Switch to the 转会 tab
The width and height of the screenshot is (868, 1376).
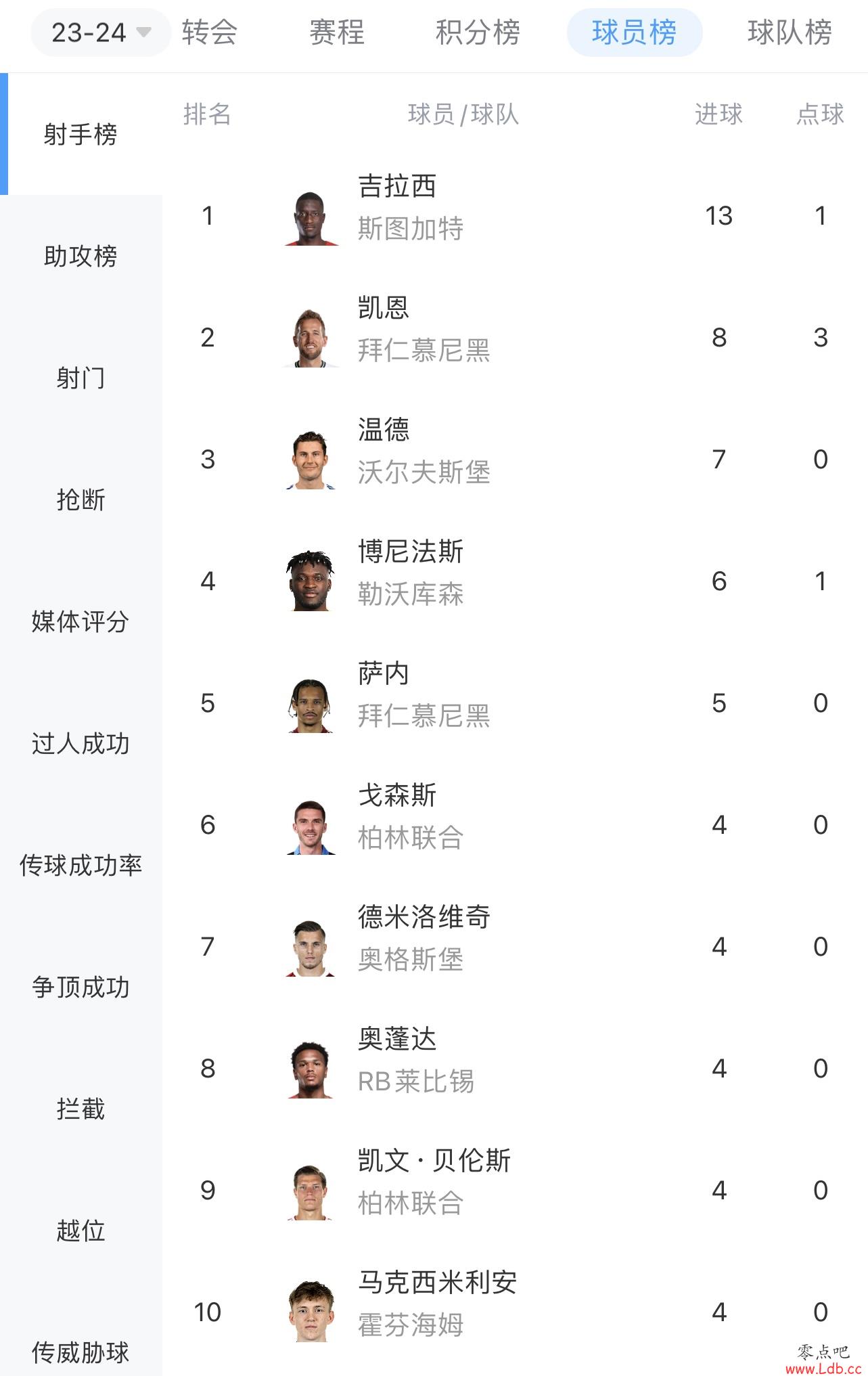tap(210, 32)
